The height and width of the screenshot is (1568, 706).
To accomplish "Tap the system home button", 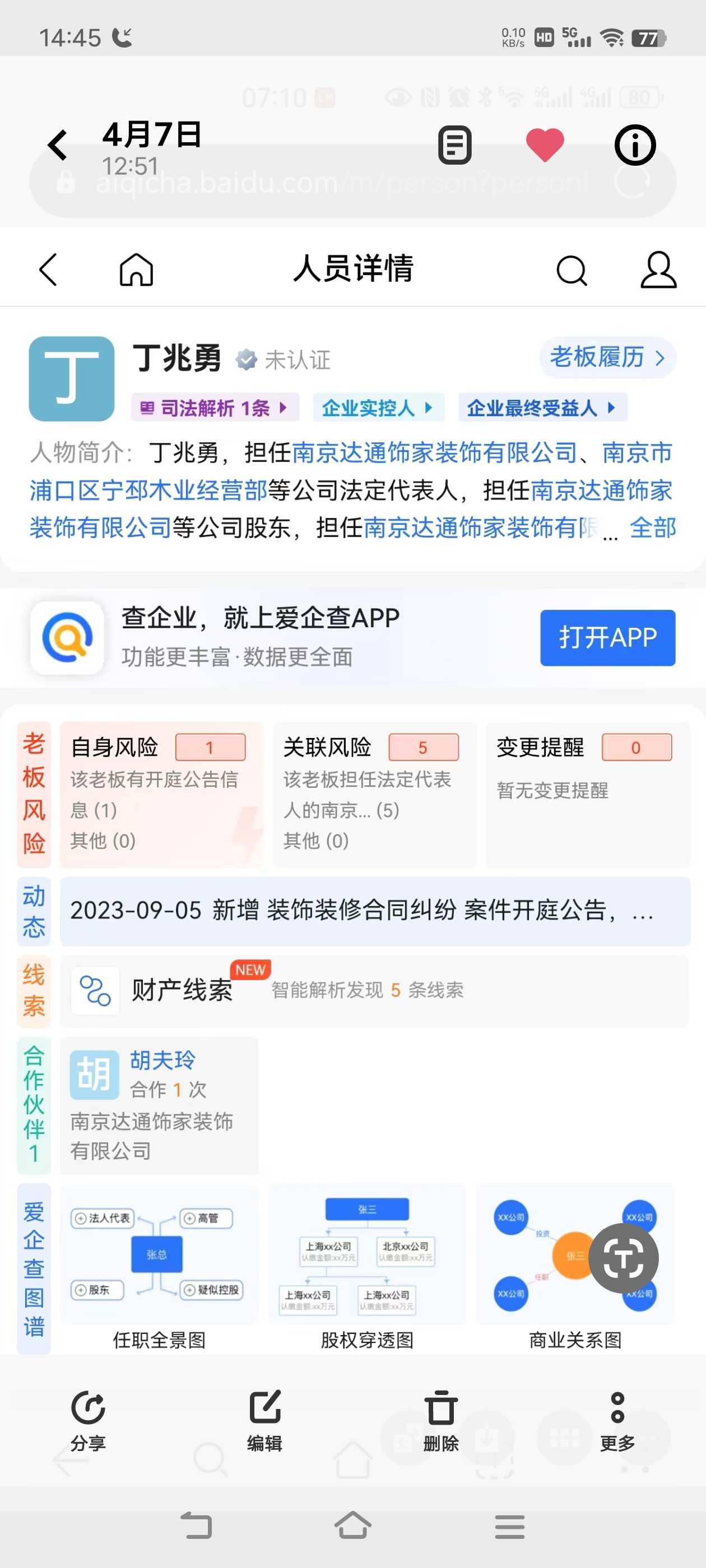I will (352, 1526).
